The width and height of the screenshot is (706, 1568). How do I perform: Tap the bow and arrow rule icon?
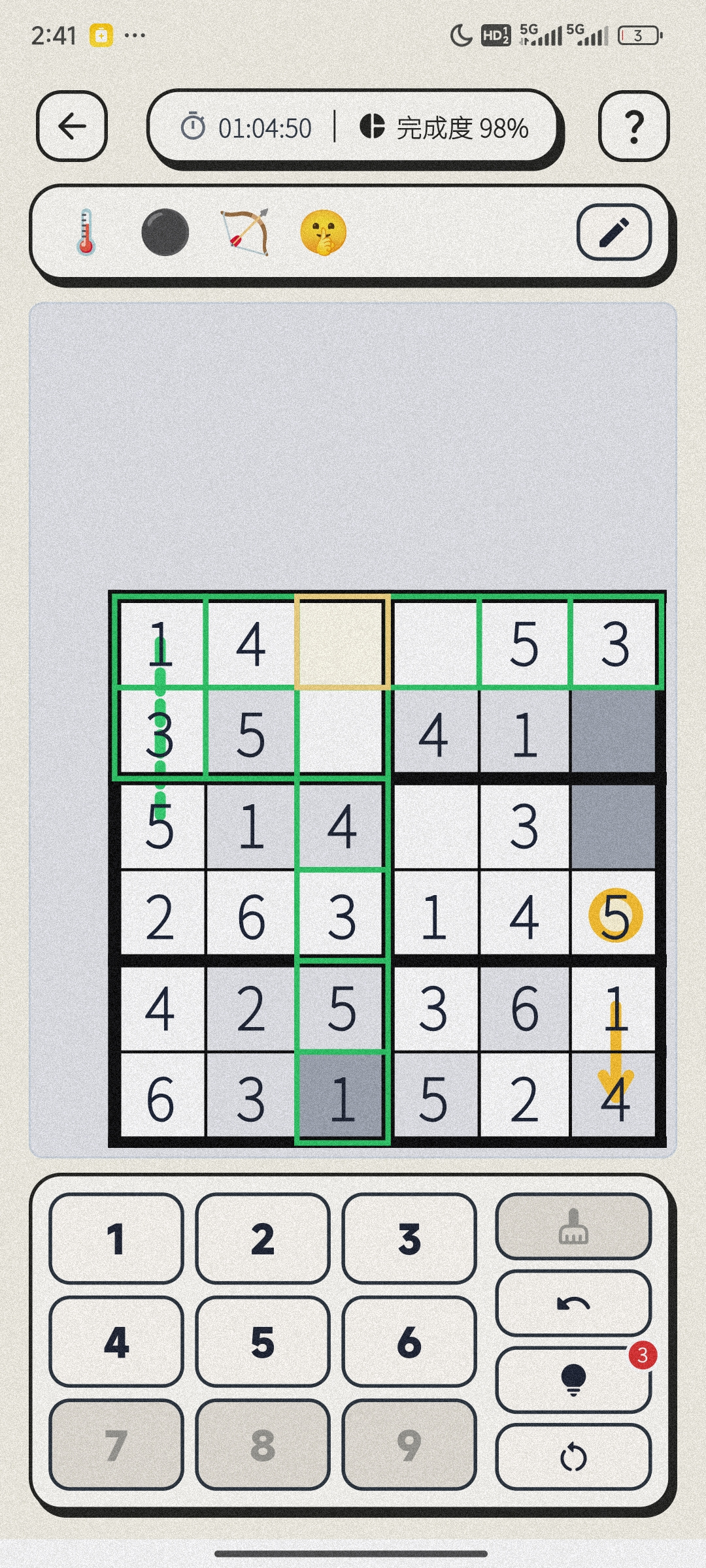click(244, 232)
